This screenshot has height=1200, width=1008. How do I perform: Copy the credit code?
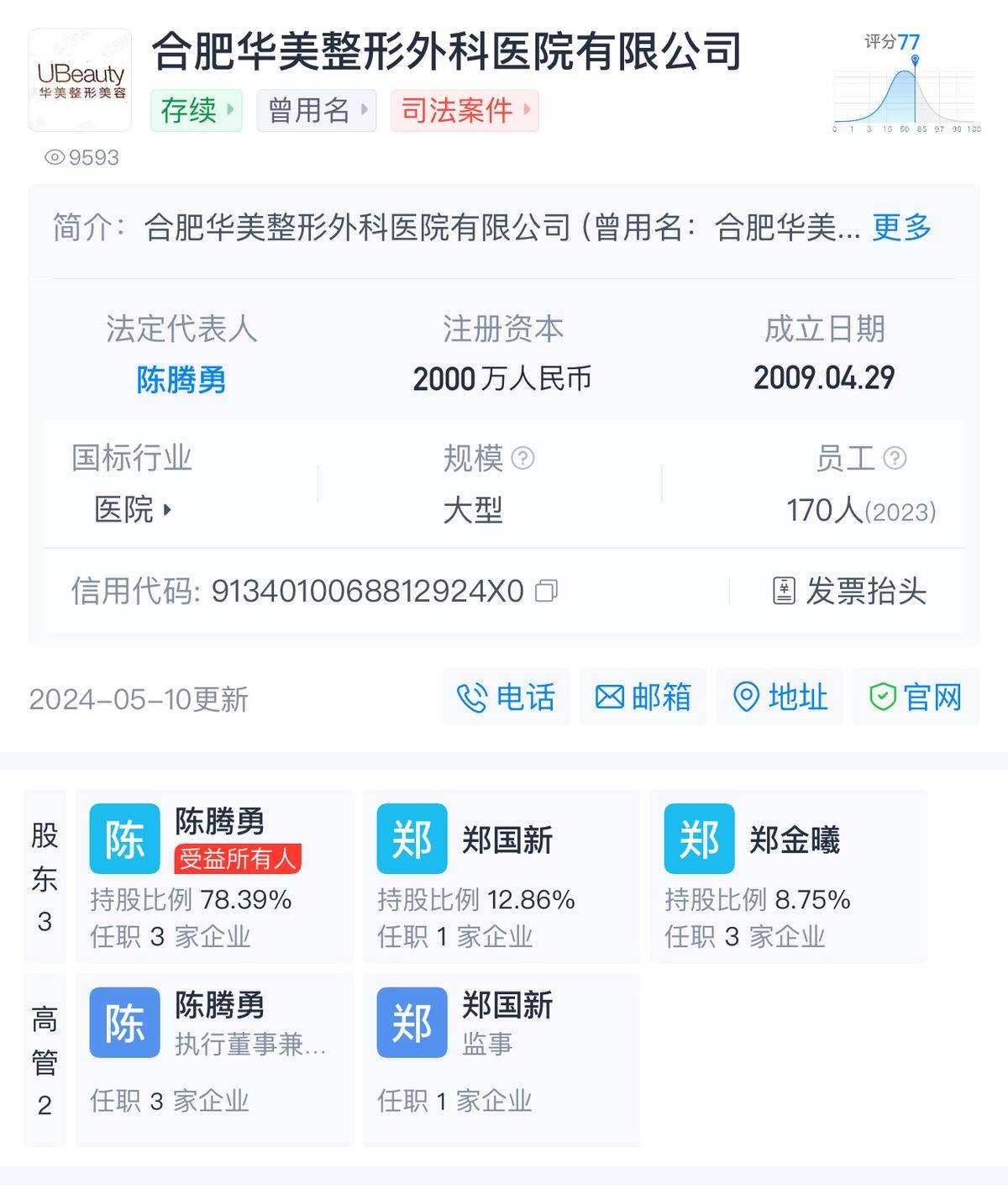point(547,591)
